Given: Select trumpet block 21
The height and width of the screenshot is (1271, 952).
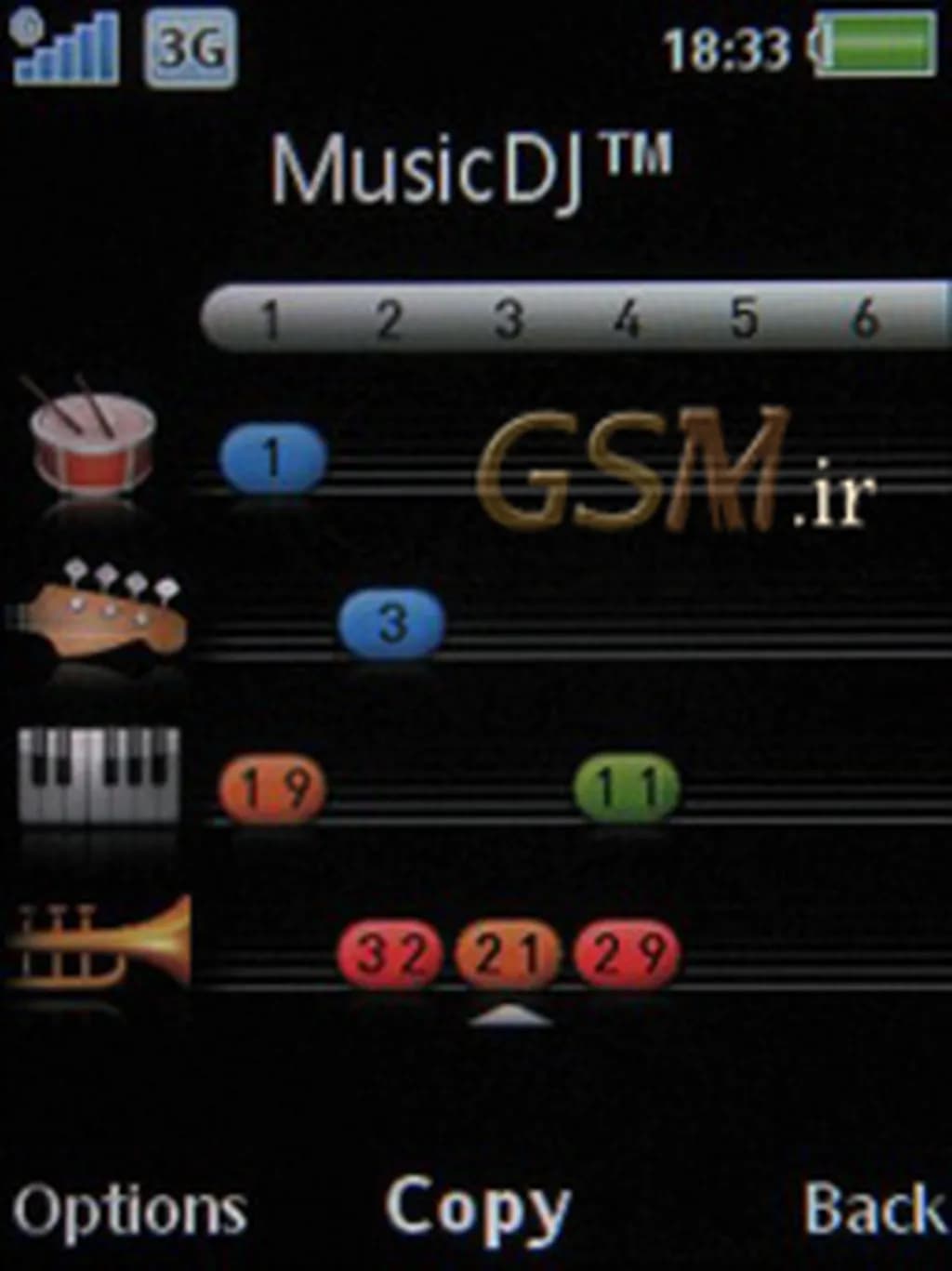Looking at the screenshot, I should [x=509, y=954].
